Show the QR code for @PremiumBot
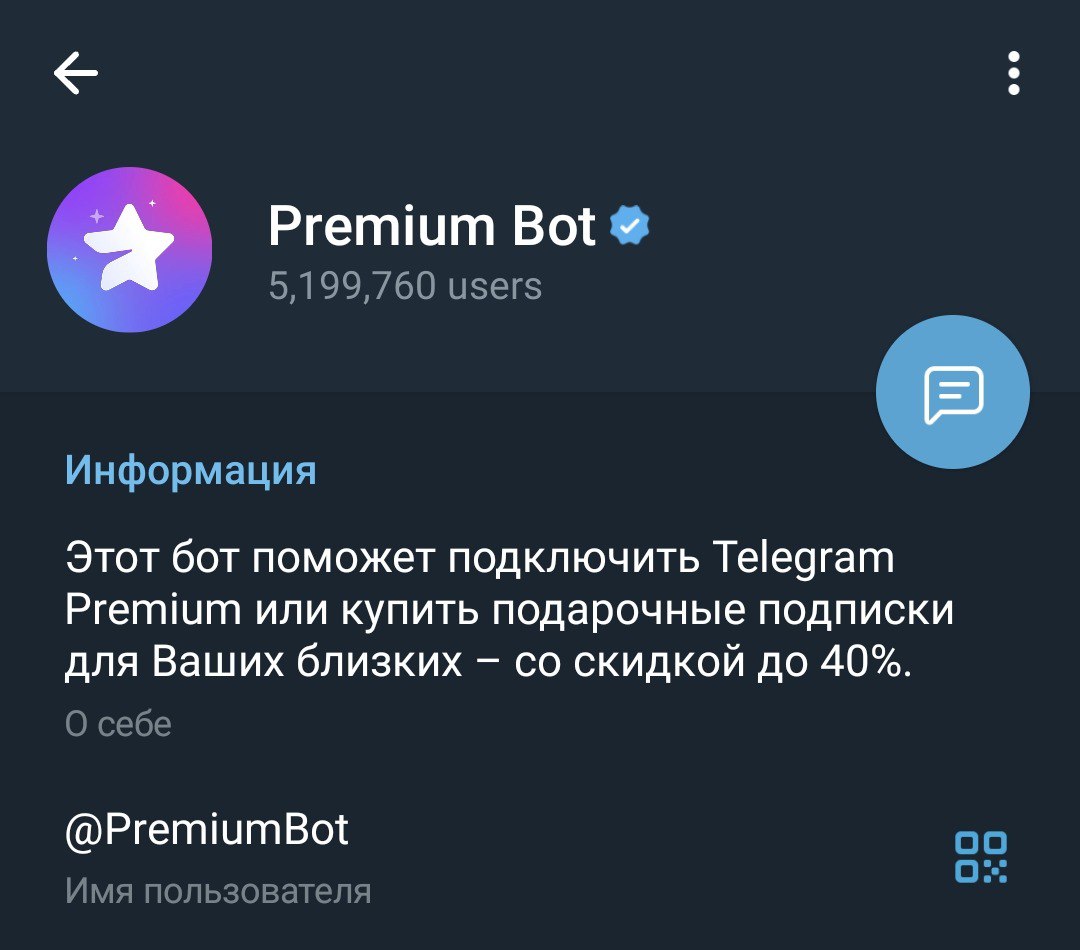1080x950 pixels. [x=980, y=857]
